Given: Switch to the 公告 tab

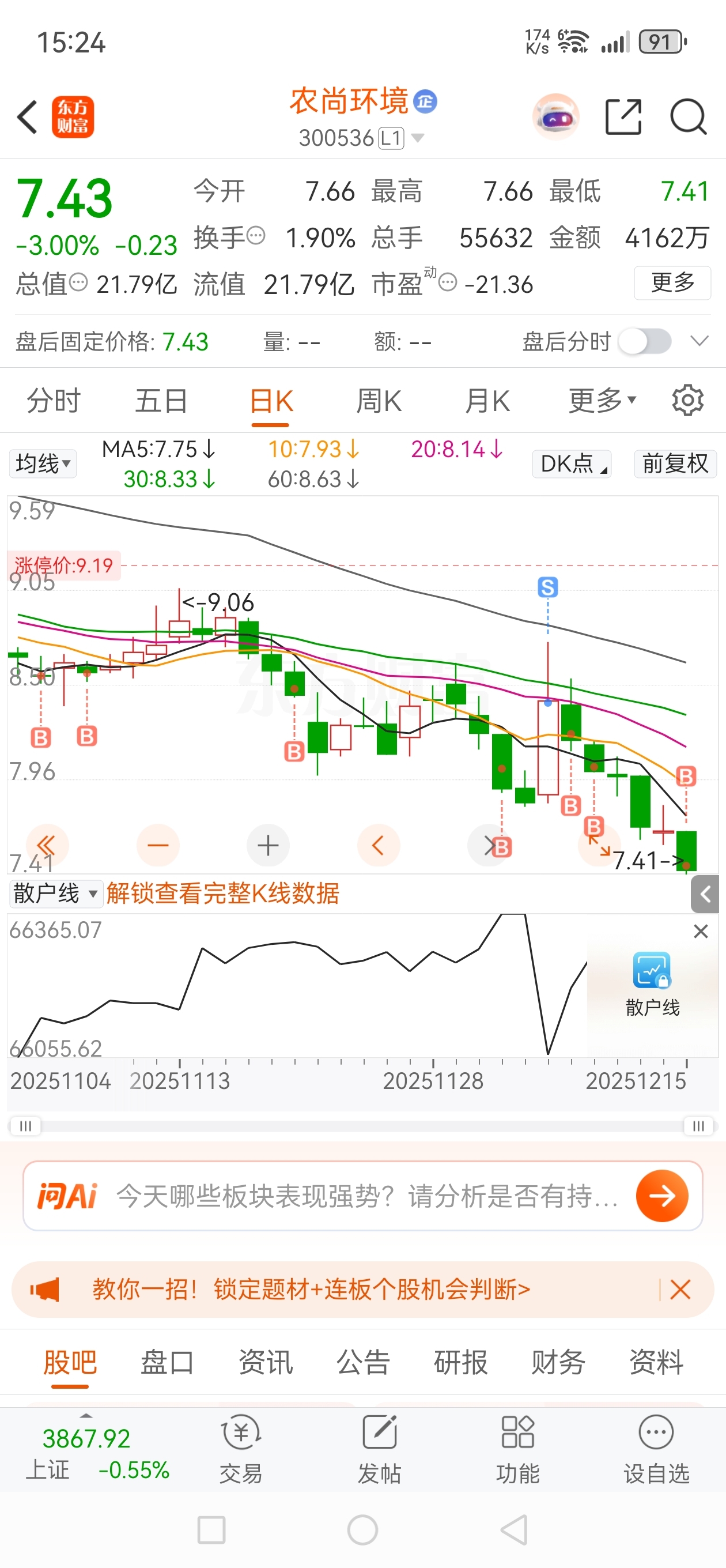Looking at the screenshot, I should pos(362,1362).
